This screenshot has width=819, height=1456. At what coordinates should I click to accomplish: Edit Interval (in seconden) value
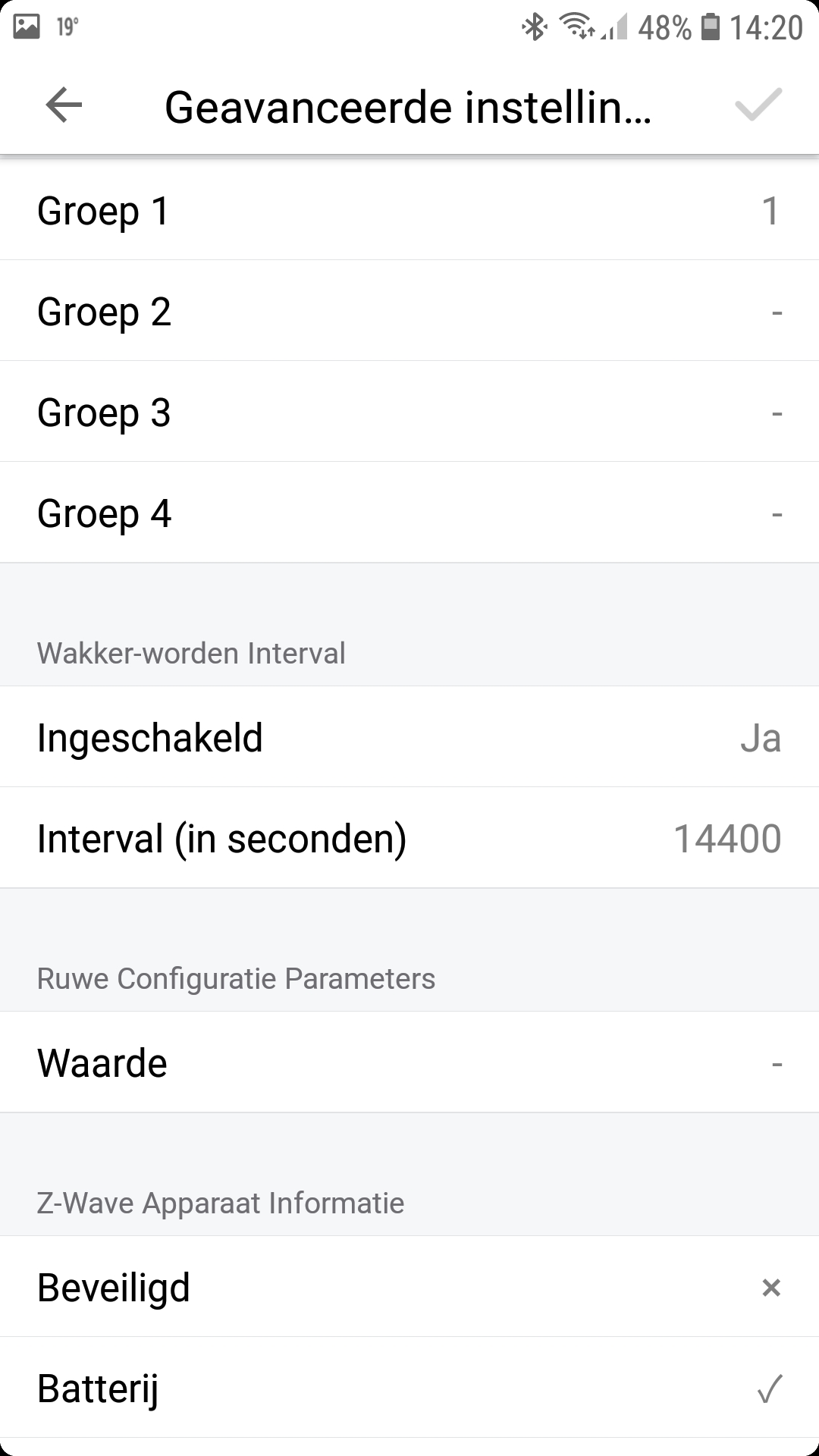[x=409, y=838]
